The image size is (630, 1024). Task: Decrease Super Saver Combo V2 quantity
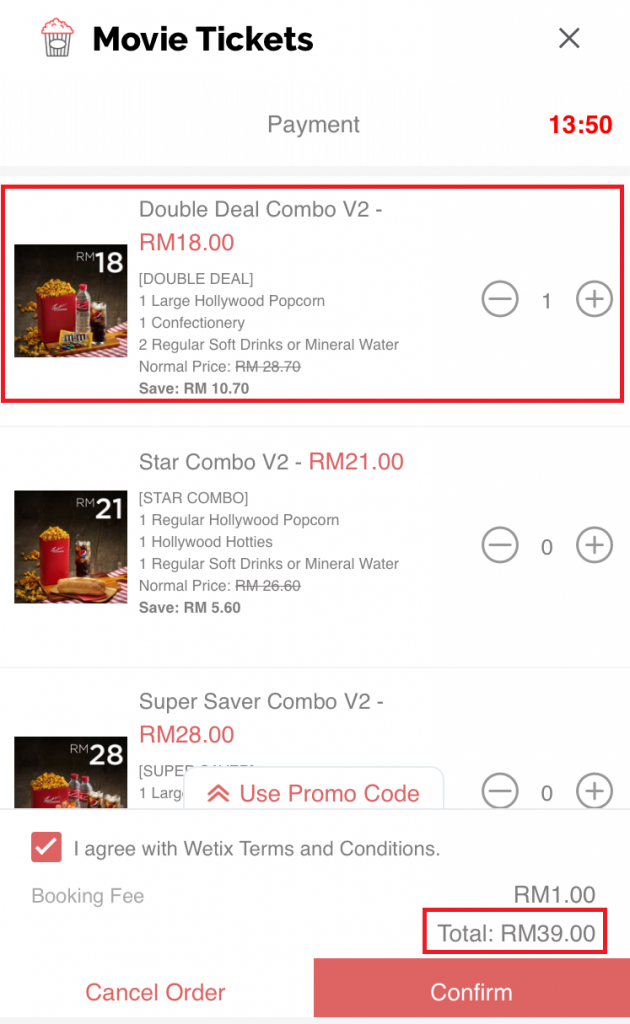point(500,791)
